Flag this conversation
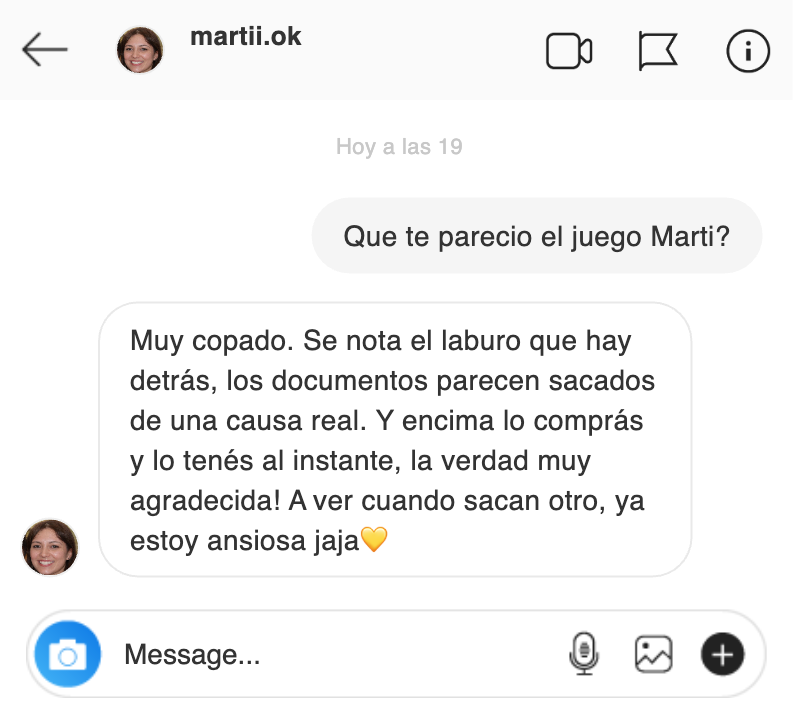Viewport: 794px width, 726px height. pyautogui.click(x=658, y=51)
